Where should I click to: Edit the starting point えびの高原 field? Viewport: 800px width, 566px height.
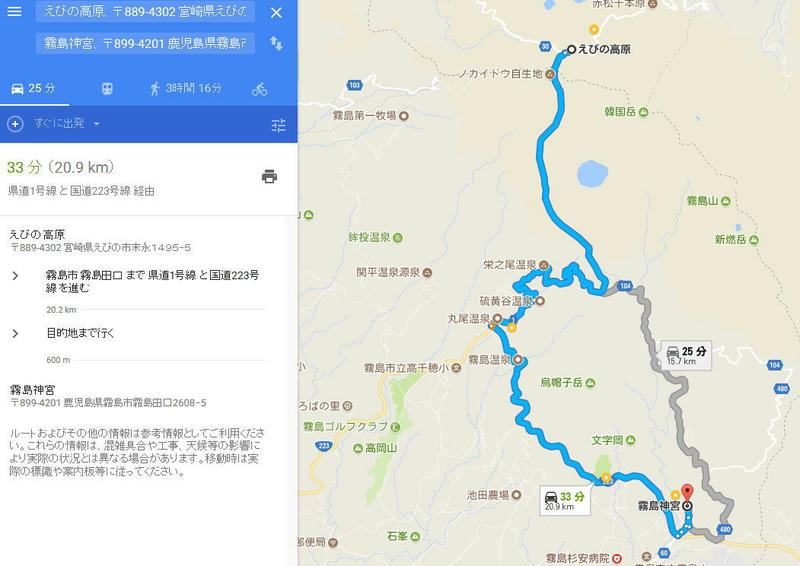145,13
